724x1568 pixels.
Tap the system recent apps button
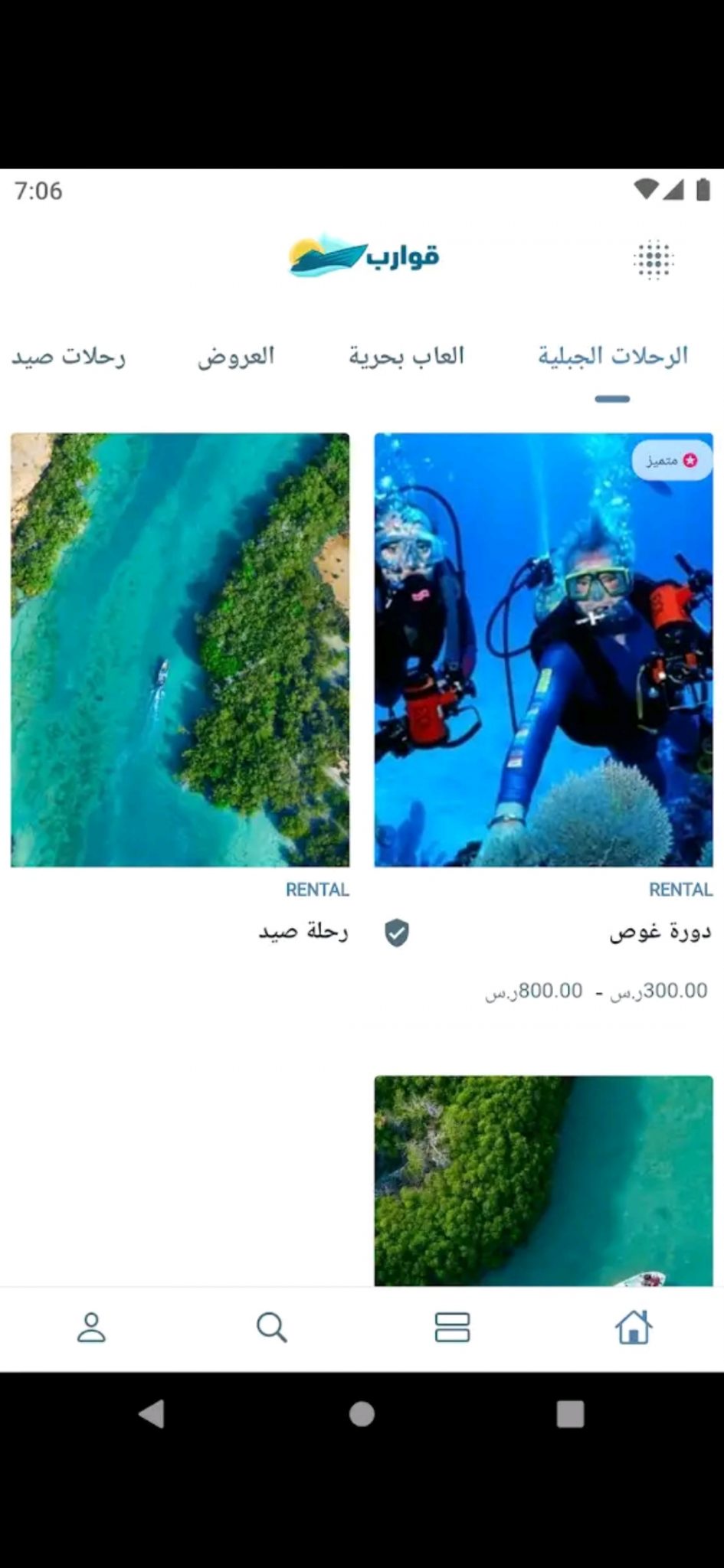pyautogui.click(x=570, y=1413)
